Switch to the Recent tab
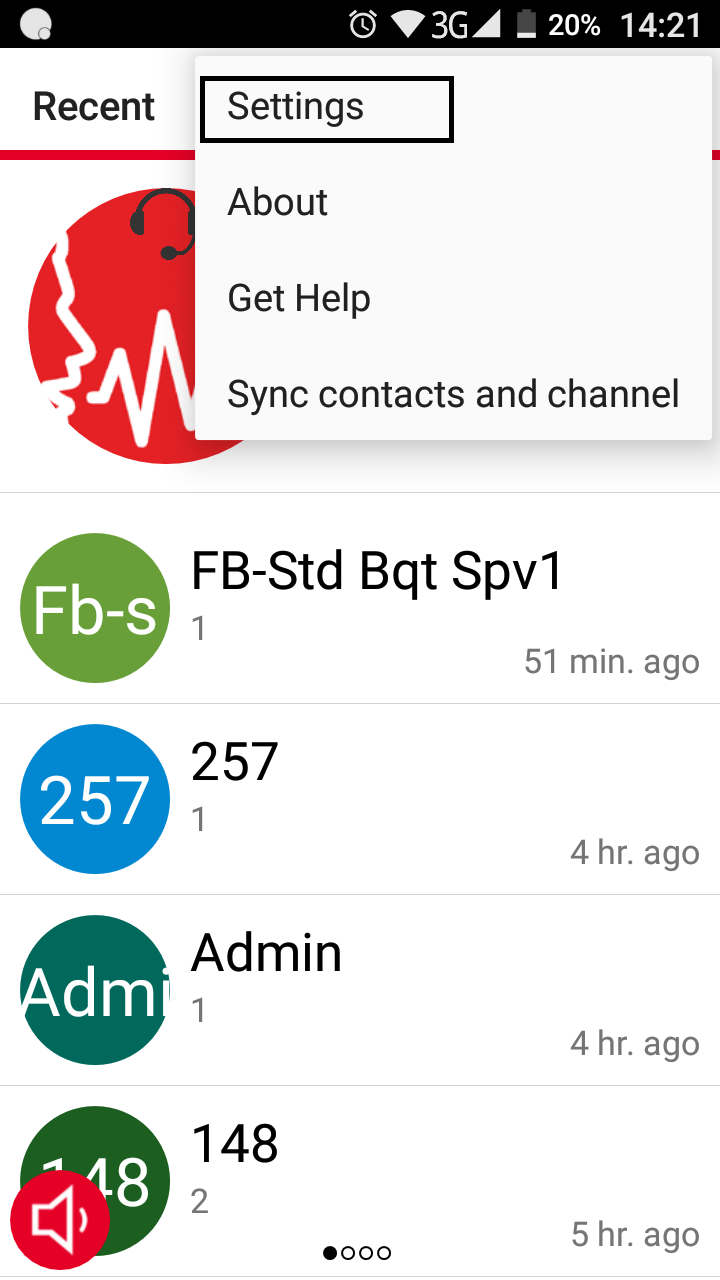 [x=94, y=107]
